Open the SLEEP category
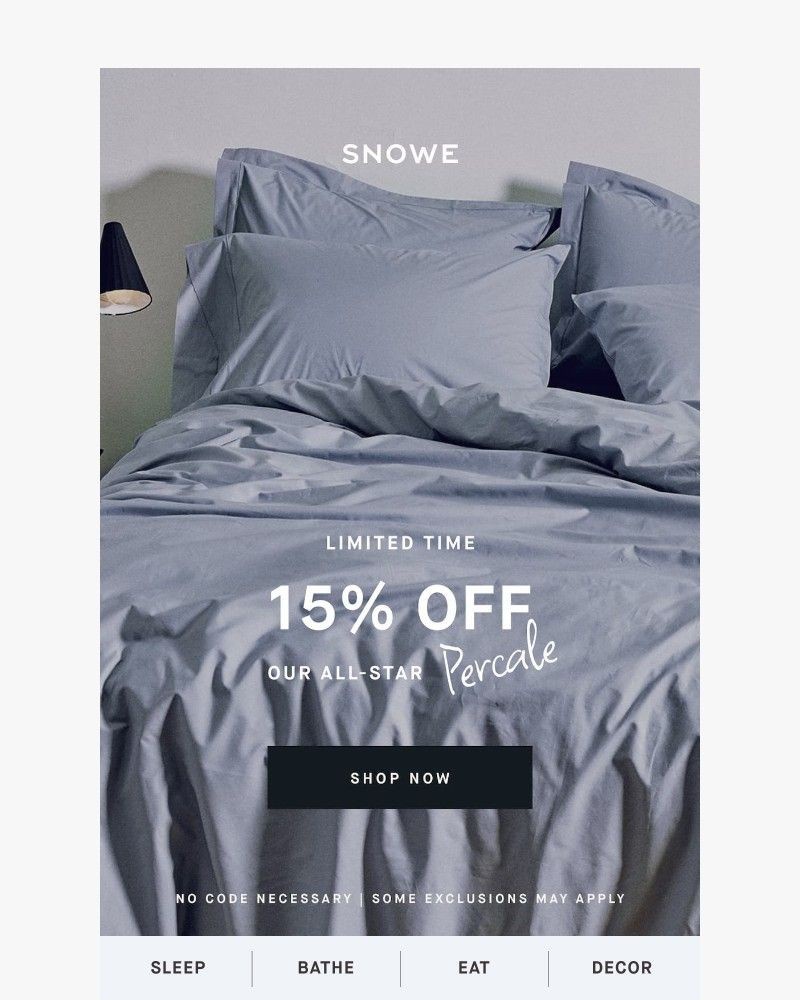Image resolution: width=800 pixels, height=1000 pixels. 178,967
